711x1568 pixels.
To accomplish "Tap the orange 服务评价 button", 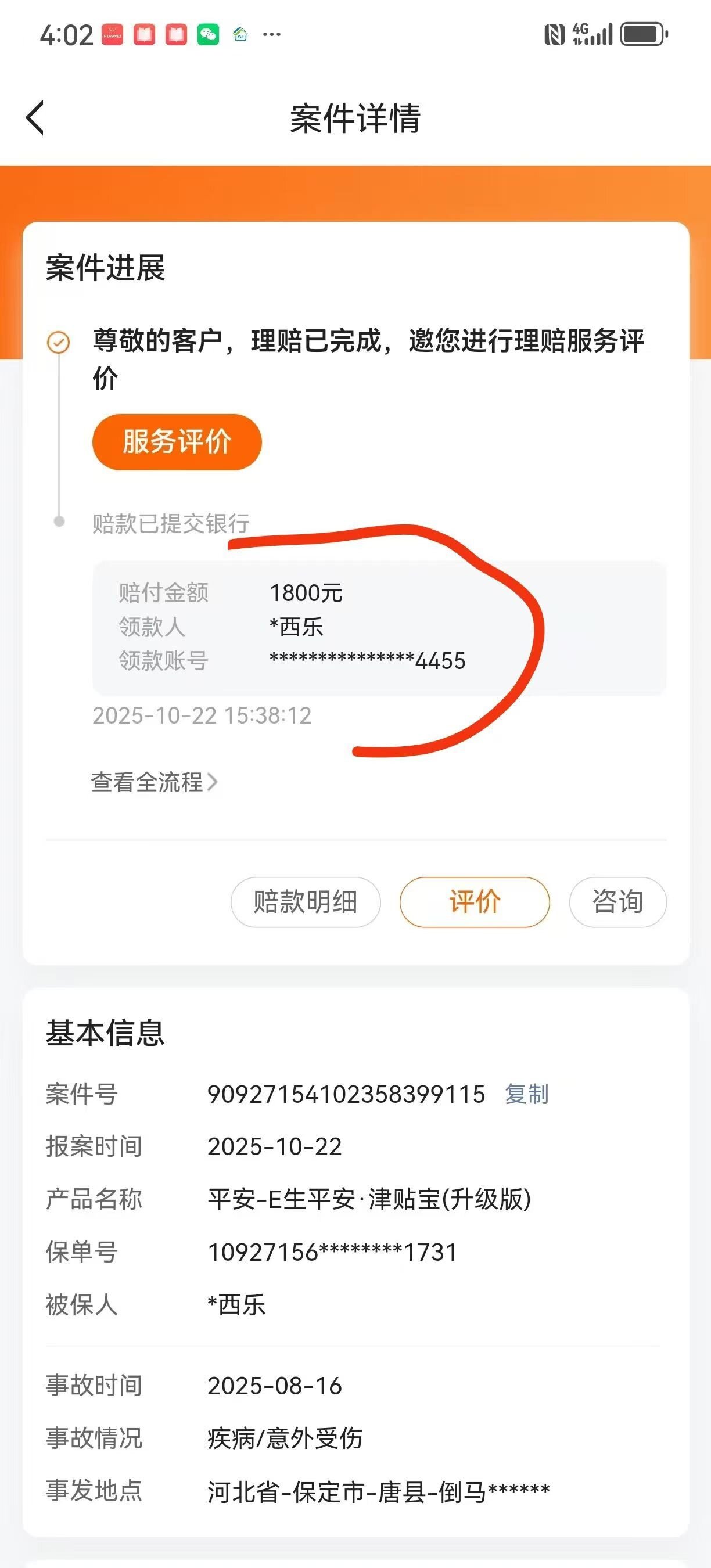I will pyautogui.click(x=177, y=442).
